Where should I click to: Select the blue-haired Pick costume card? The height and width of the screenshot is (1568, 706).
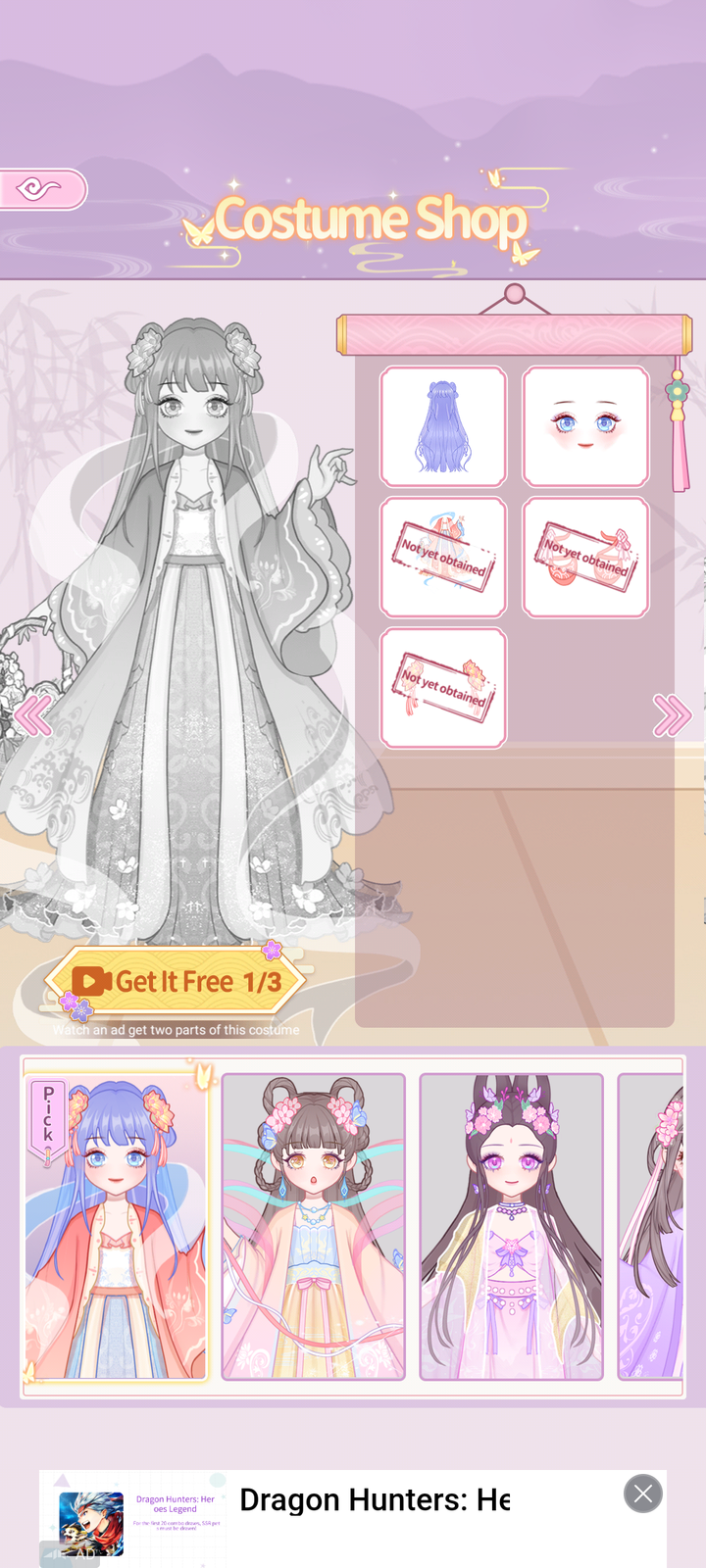pos(117,1227)
